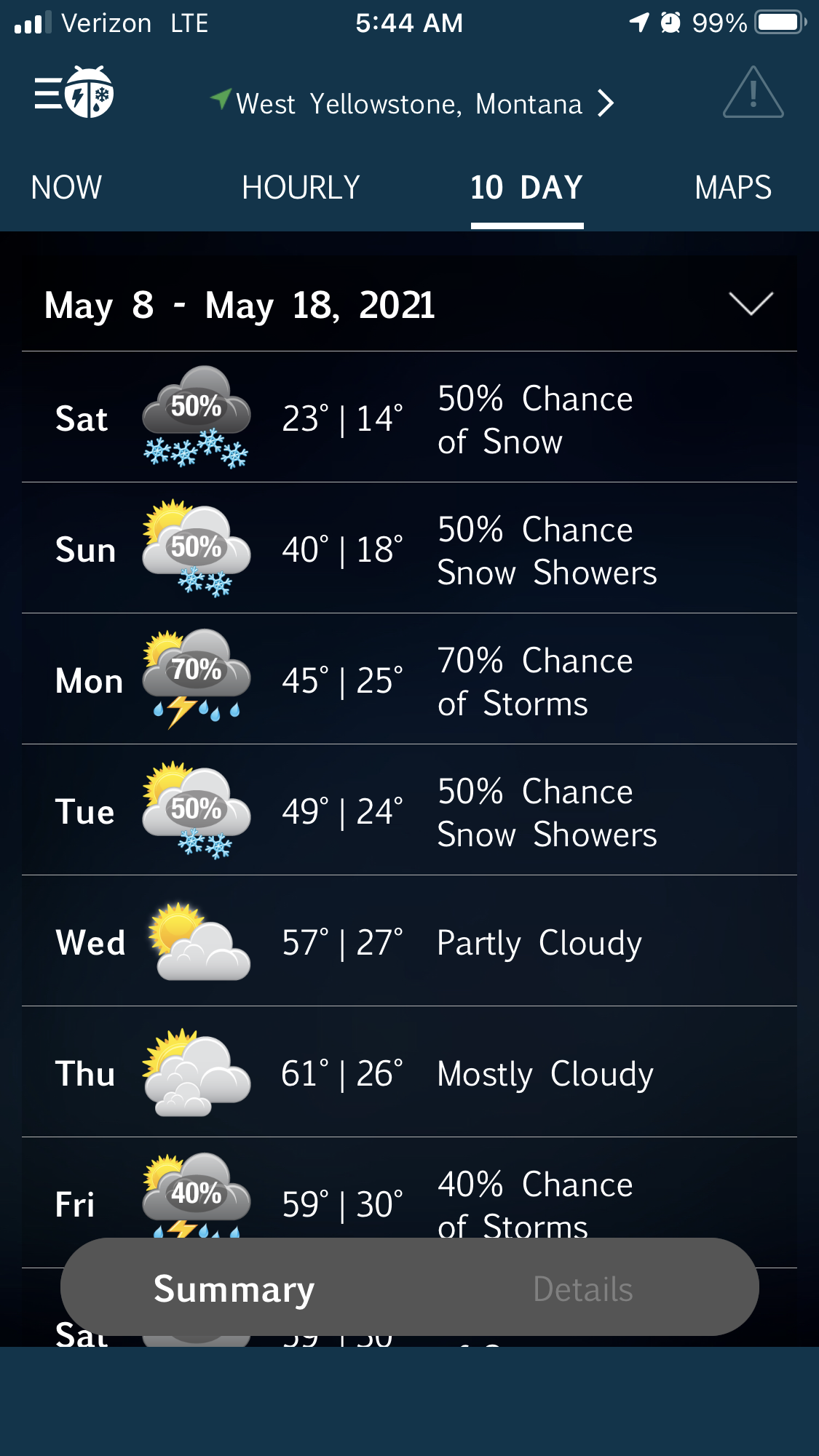Switch to the Details view

tap(583, 1288)
